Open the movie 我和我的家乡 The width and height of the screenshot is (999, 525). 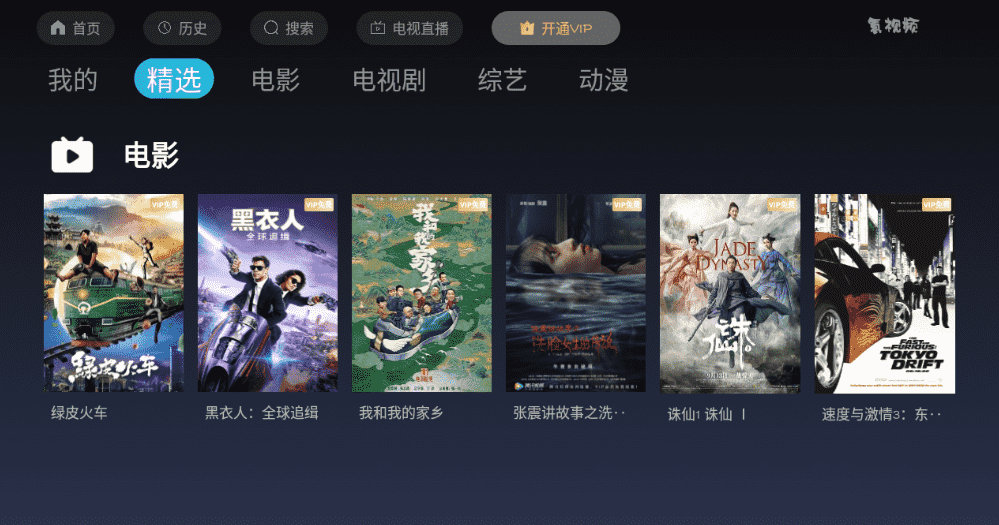(422, 293)
